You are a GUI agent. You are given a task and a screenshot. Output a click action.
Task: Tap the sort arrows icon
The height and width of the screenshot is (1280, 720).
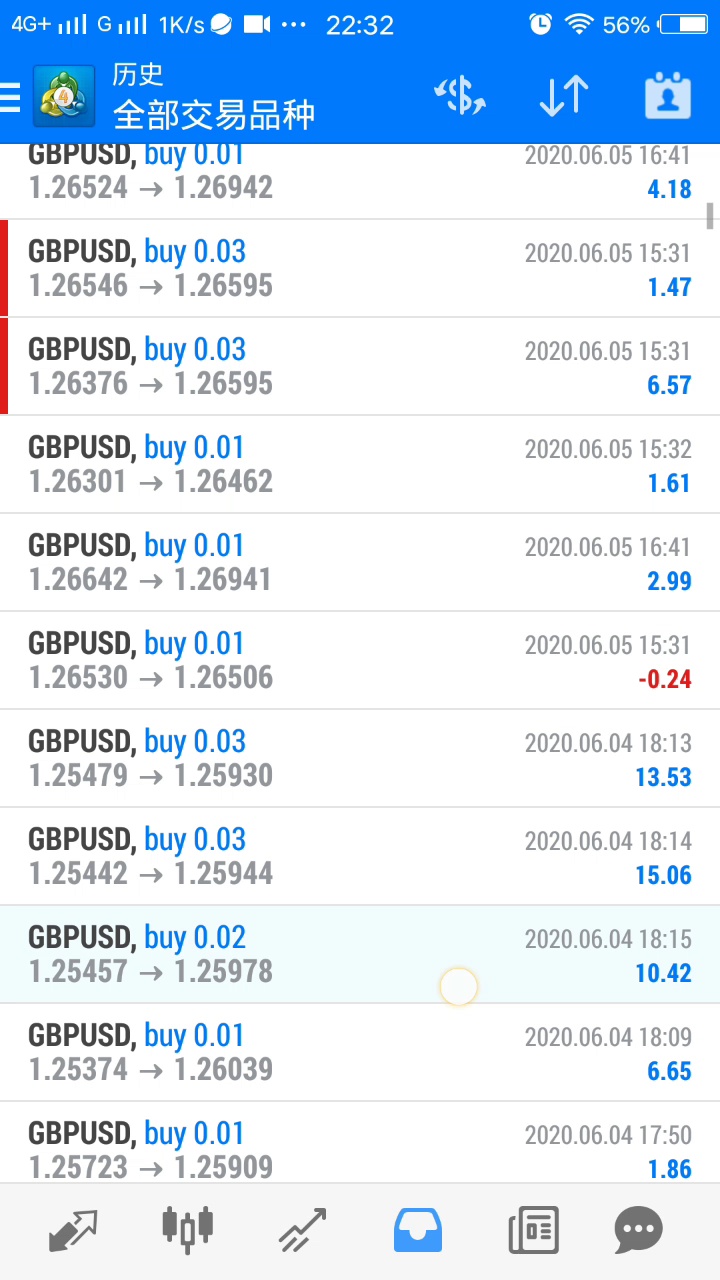point(564,96)
